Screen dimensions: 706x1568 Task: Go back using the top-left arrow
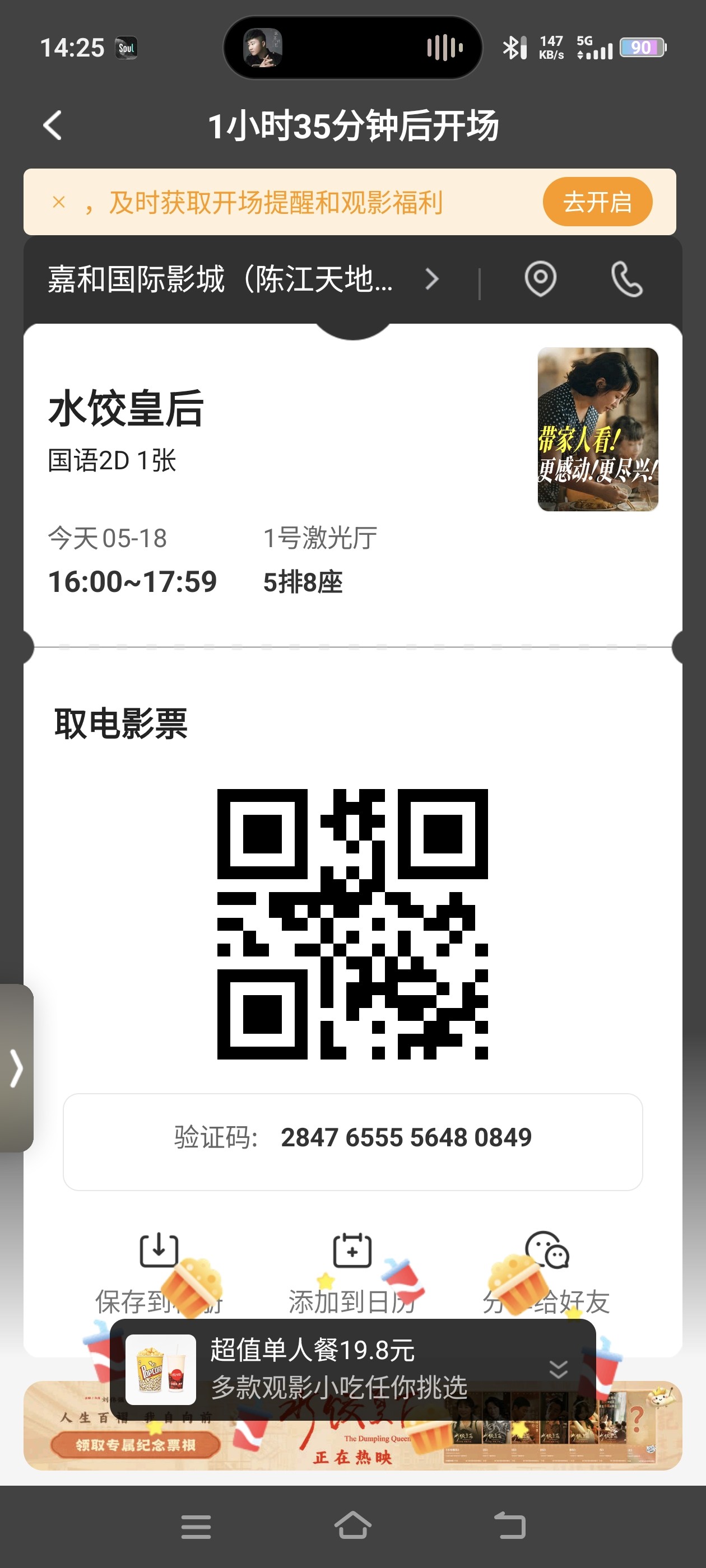click(x=53, y=126)
